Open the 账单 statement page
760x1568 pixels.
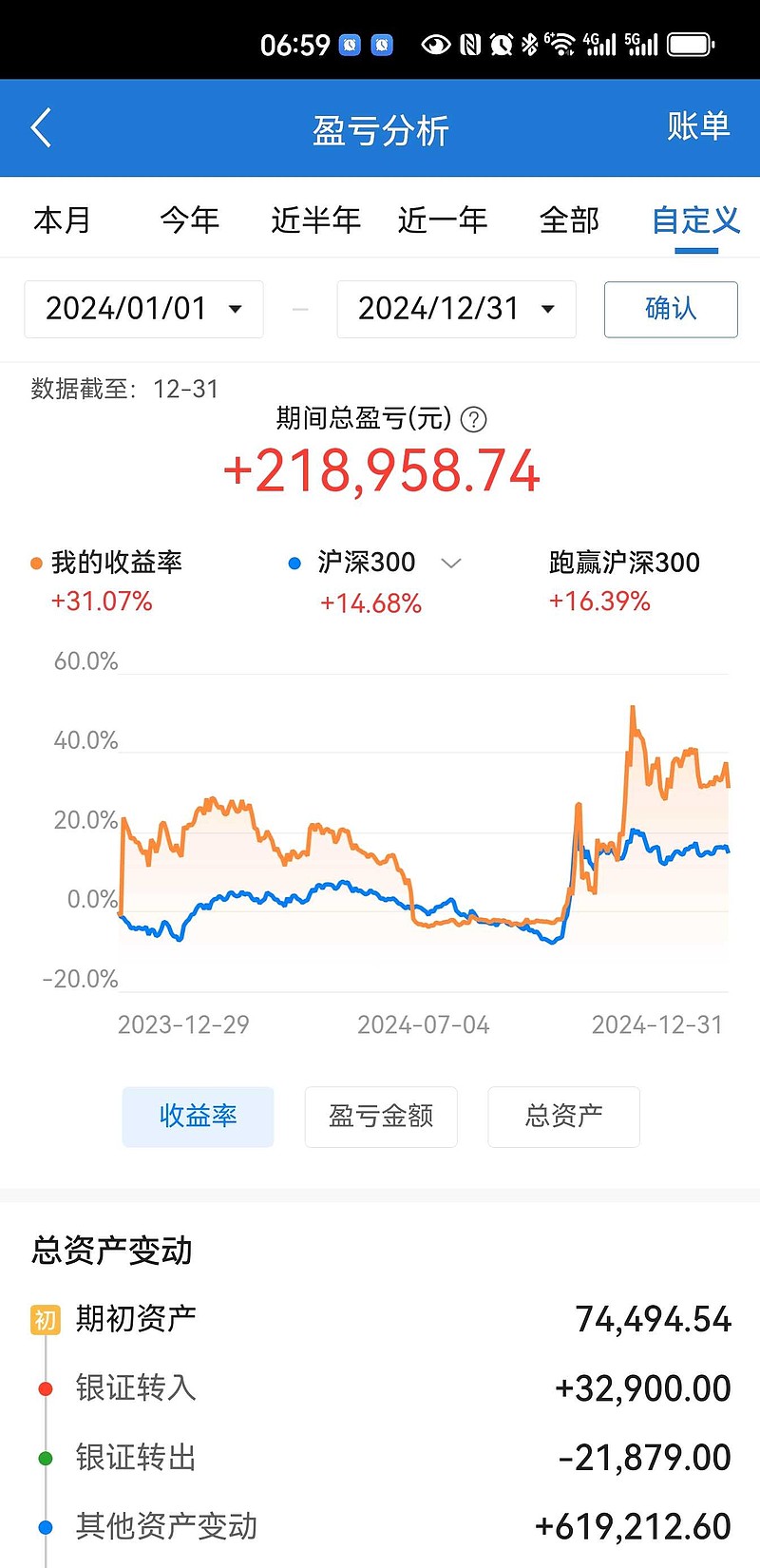tap(697, 126)
